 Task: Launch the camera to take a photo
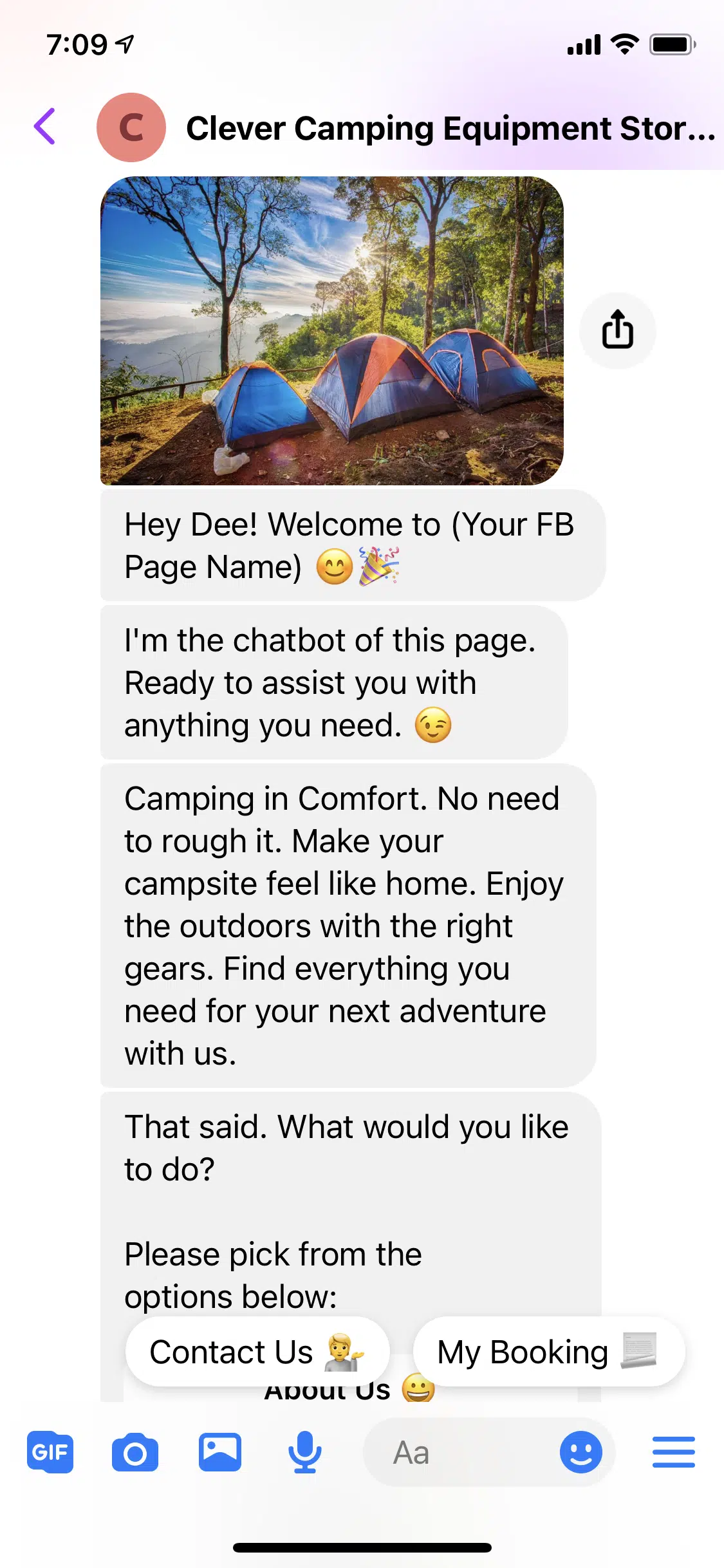(135, 1452)
